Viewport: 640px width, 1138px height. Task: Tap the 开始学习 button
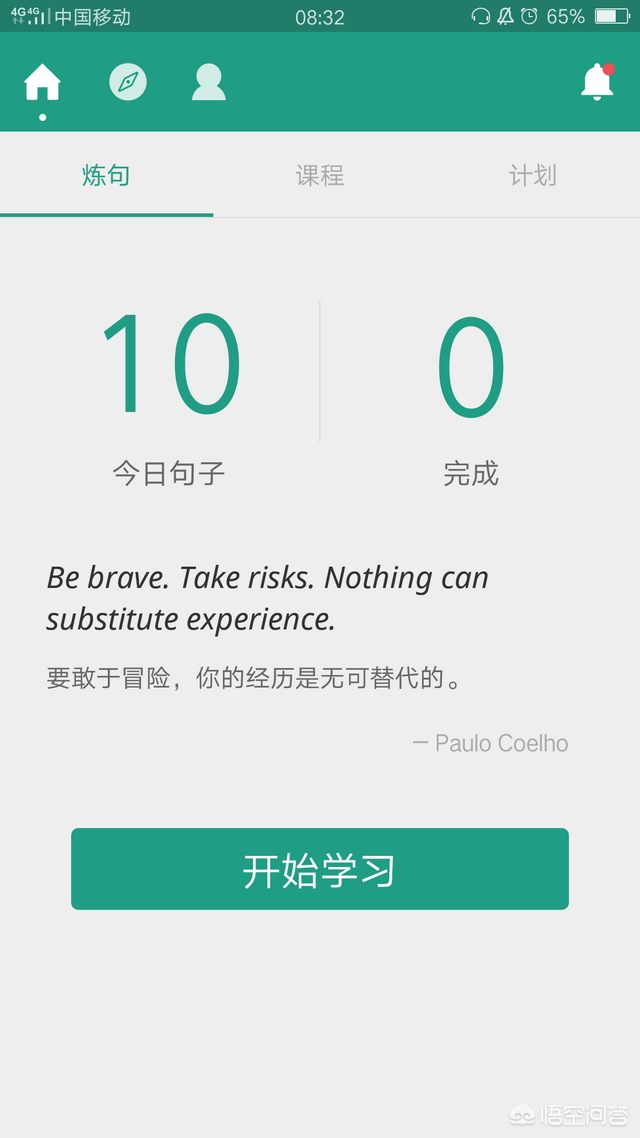320,869
